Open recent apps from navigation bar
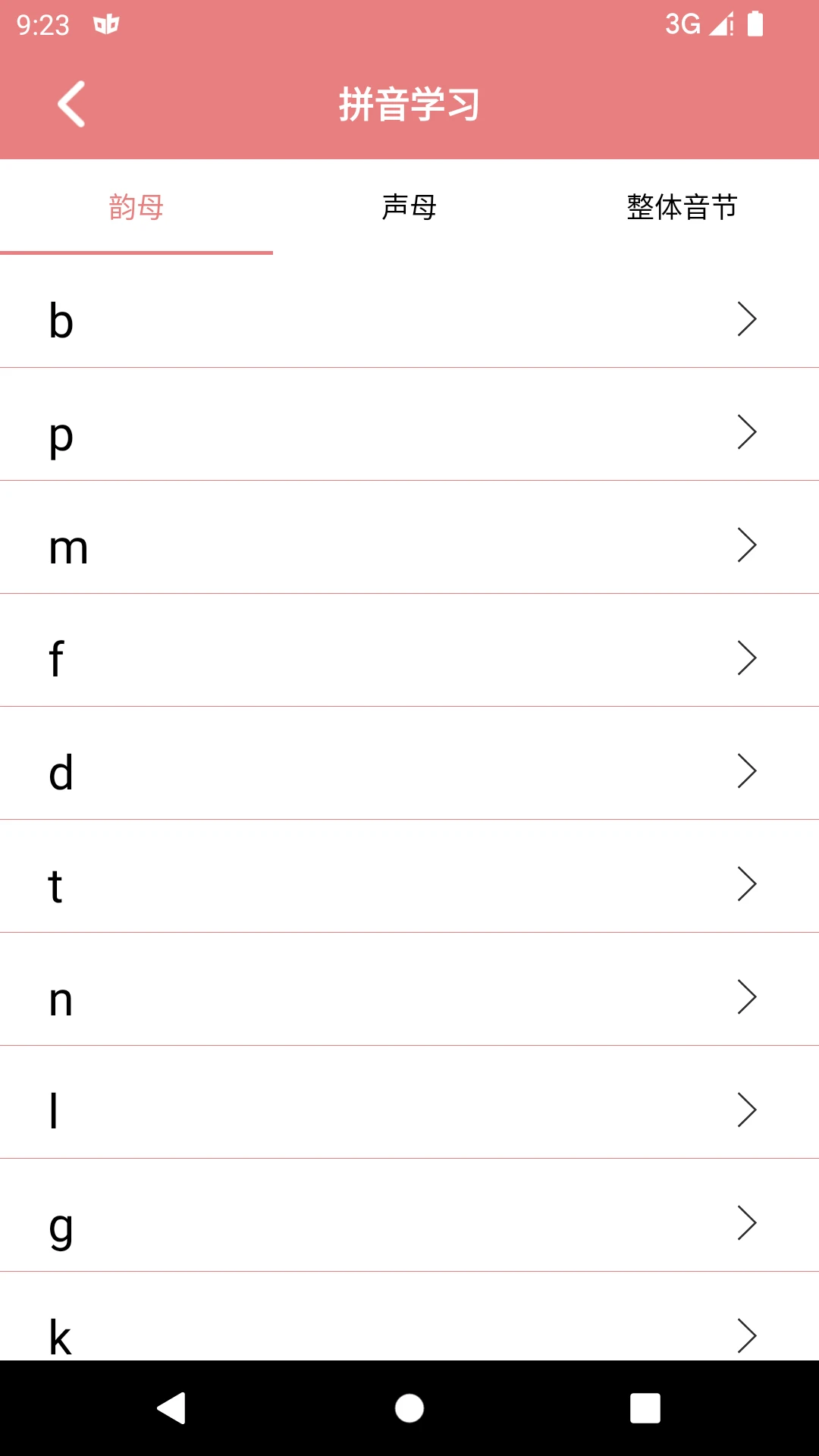819x1456 pixels. pyautogui.click(x=645, y=1408)
